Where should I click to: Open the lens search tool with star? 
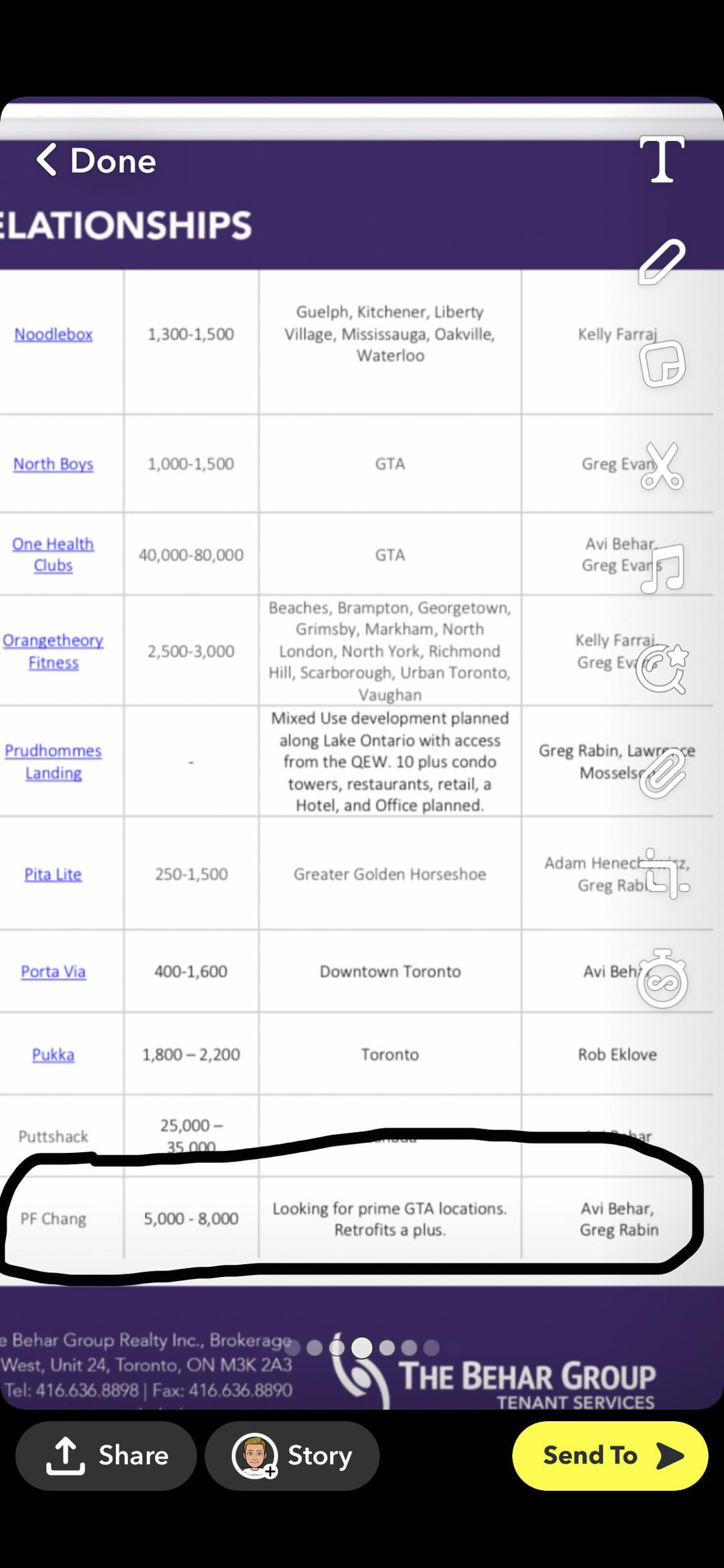click(662, 669)
